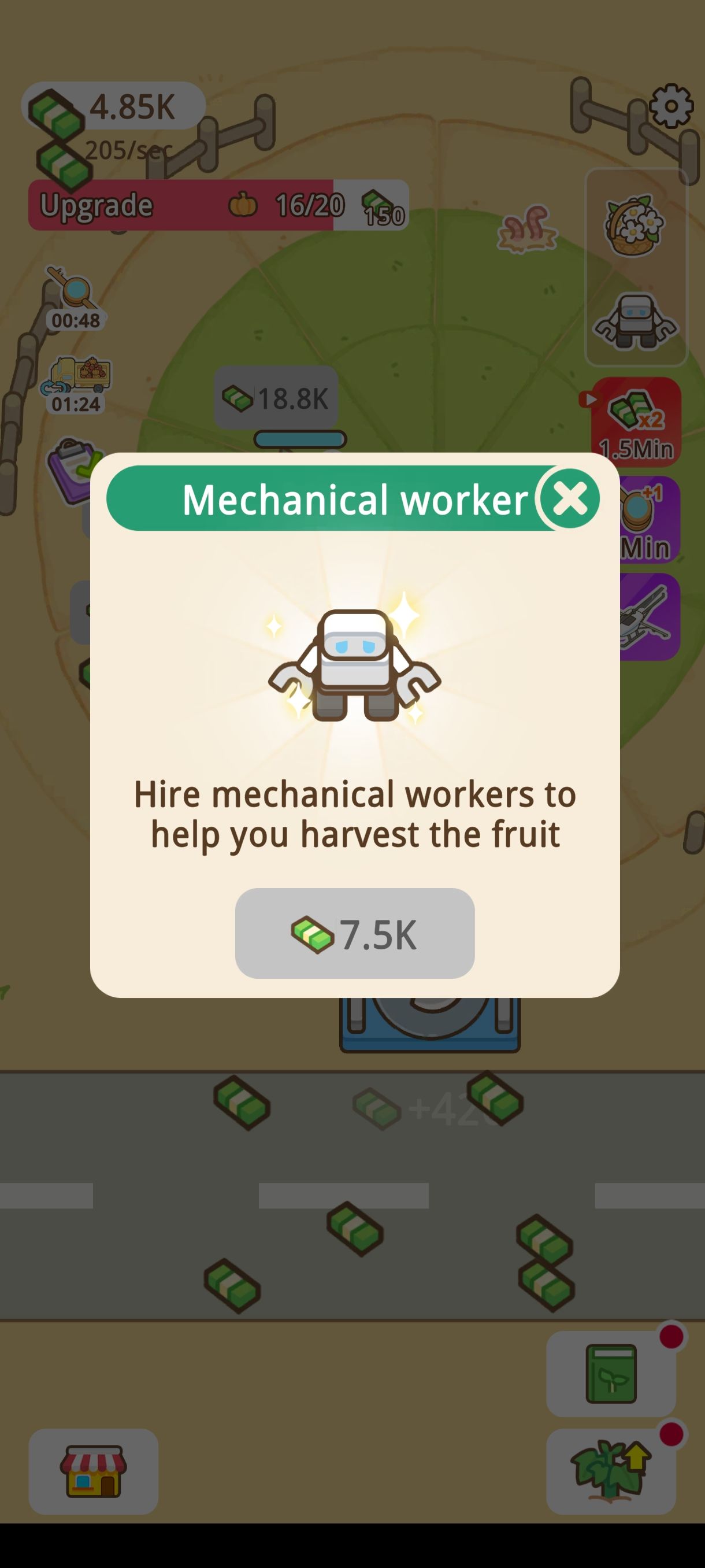
Task: Close the Mechanical worker dialog
Action: (570, 498)
